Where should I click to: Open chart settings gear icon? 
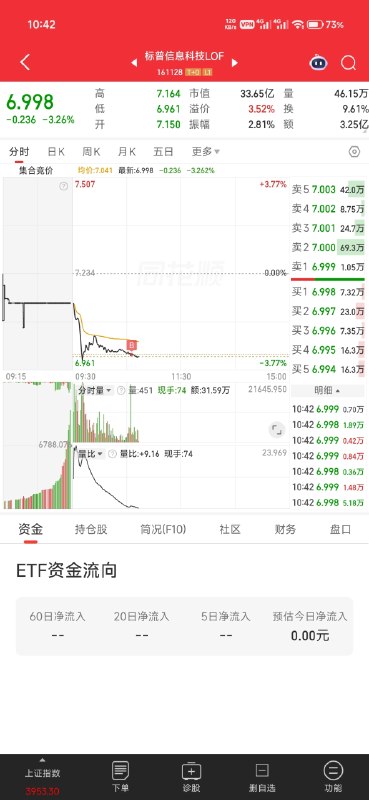tap(354, 152)
